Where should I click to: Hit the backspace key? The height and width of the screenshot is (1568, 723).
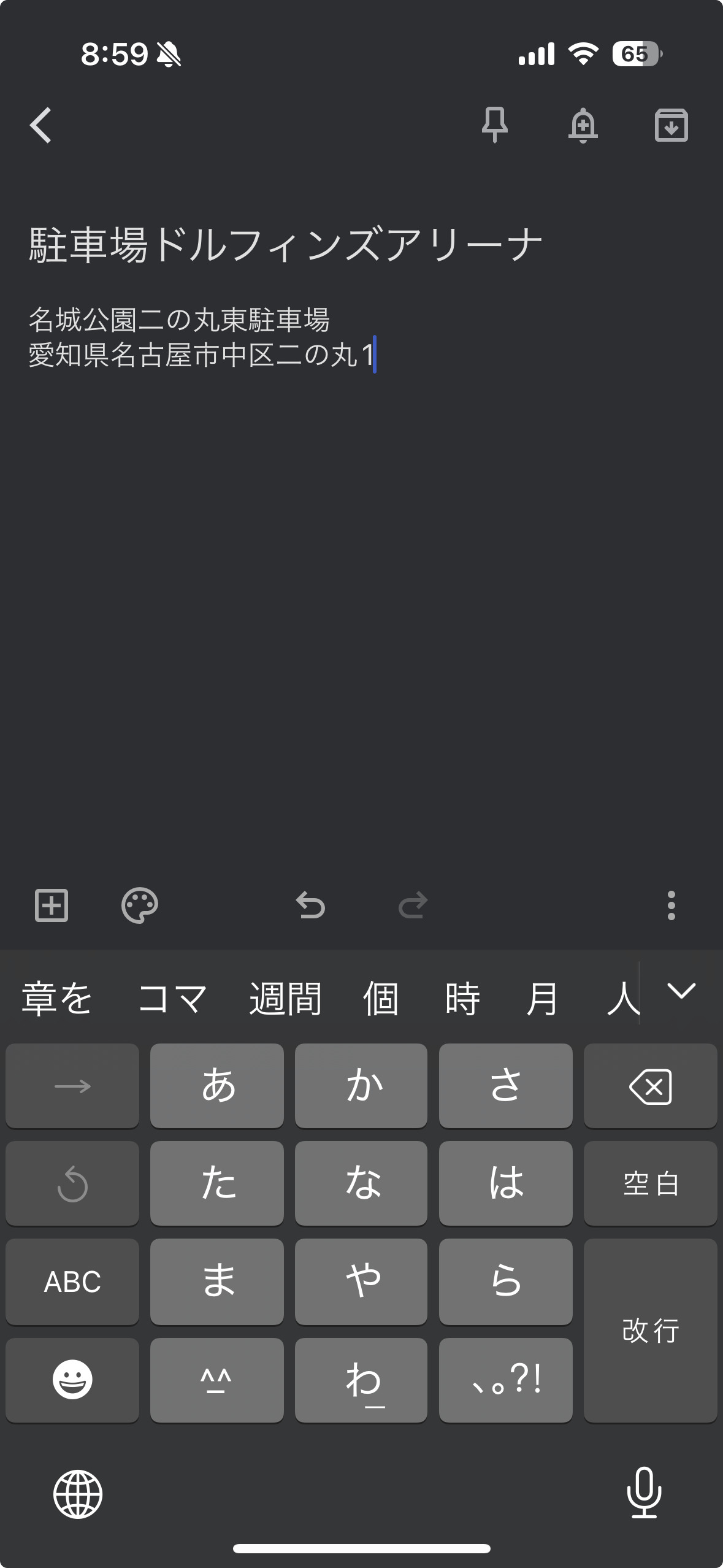pyautogui.click(x=650, y=1086)
